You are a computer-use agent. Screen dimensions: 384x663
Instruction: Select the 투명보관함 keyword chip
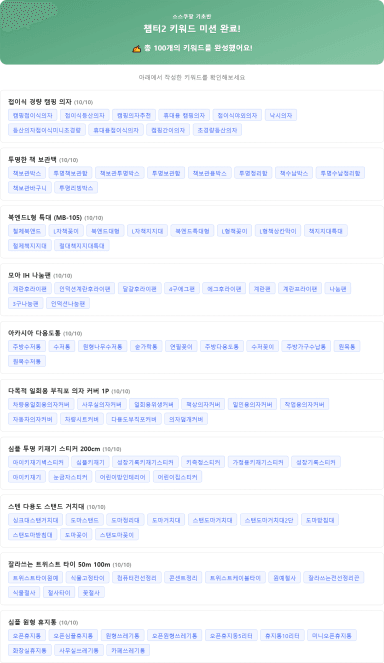point(166,173)
